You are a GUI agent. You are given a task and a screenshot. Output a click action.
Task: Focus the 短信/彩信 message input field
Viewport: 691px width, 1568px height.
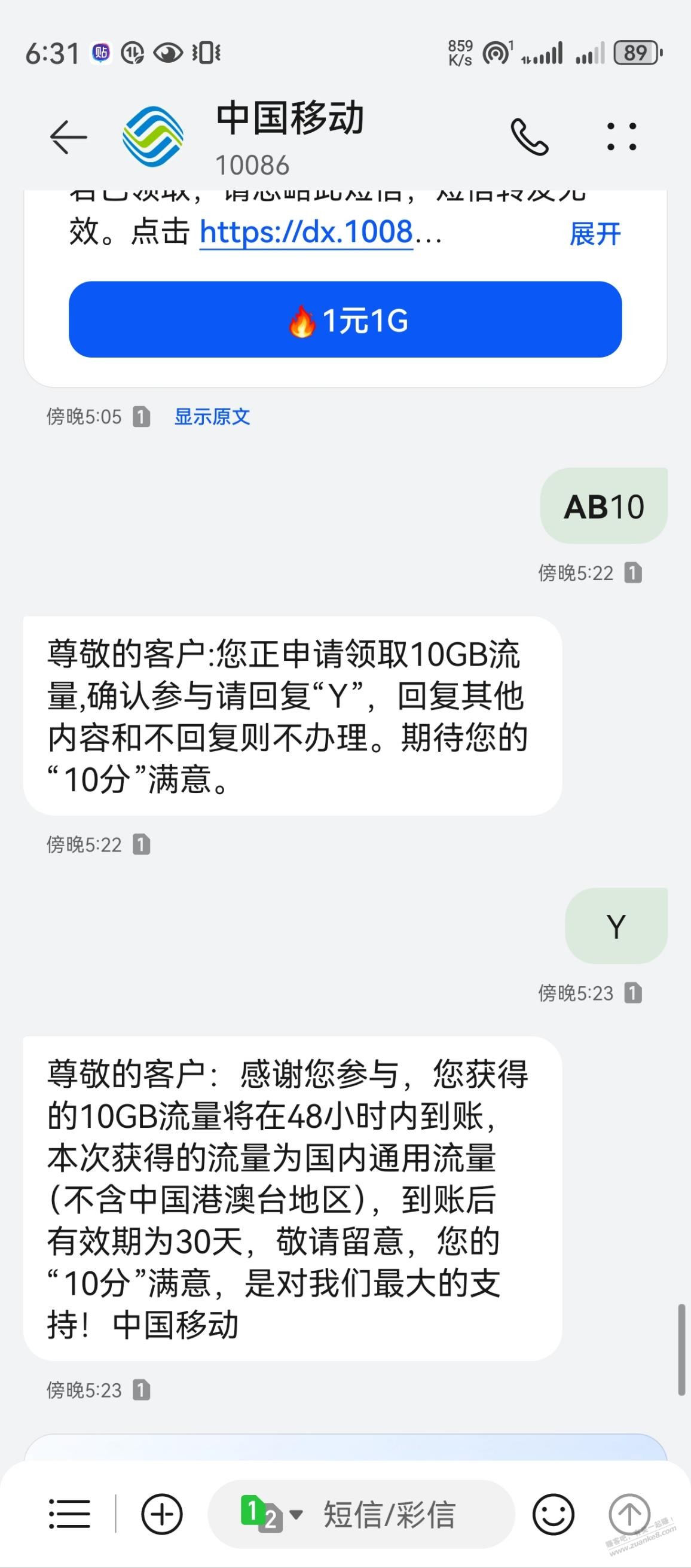(389, 1515)
